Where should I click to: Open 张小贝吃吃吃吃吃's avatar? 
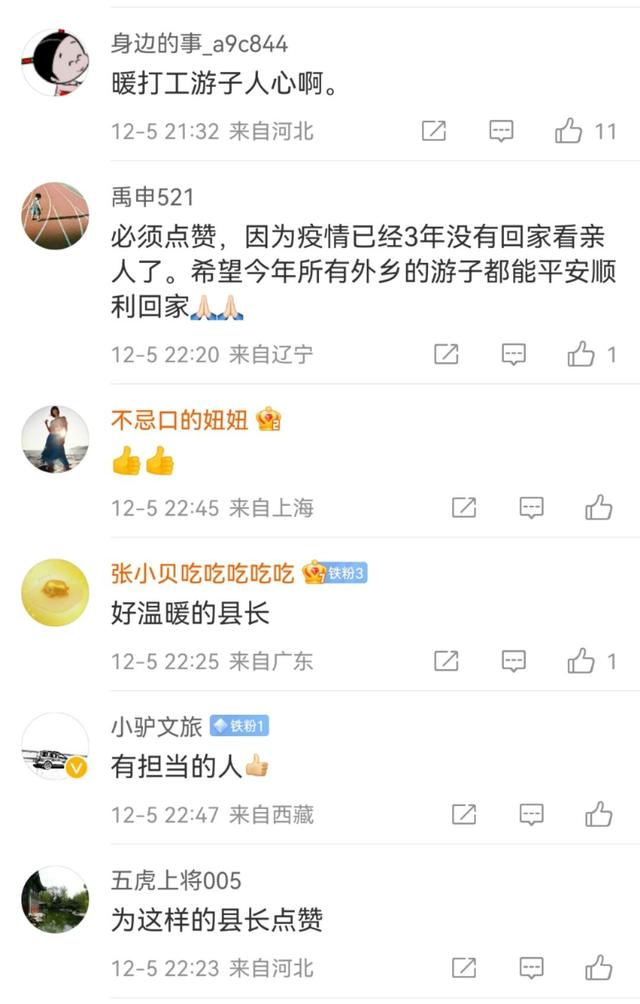click(x=55, y=592)
